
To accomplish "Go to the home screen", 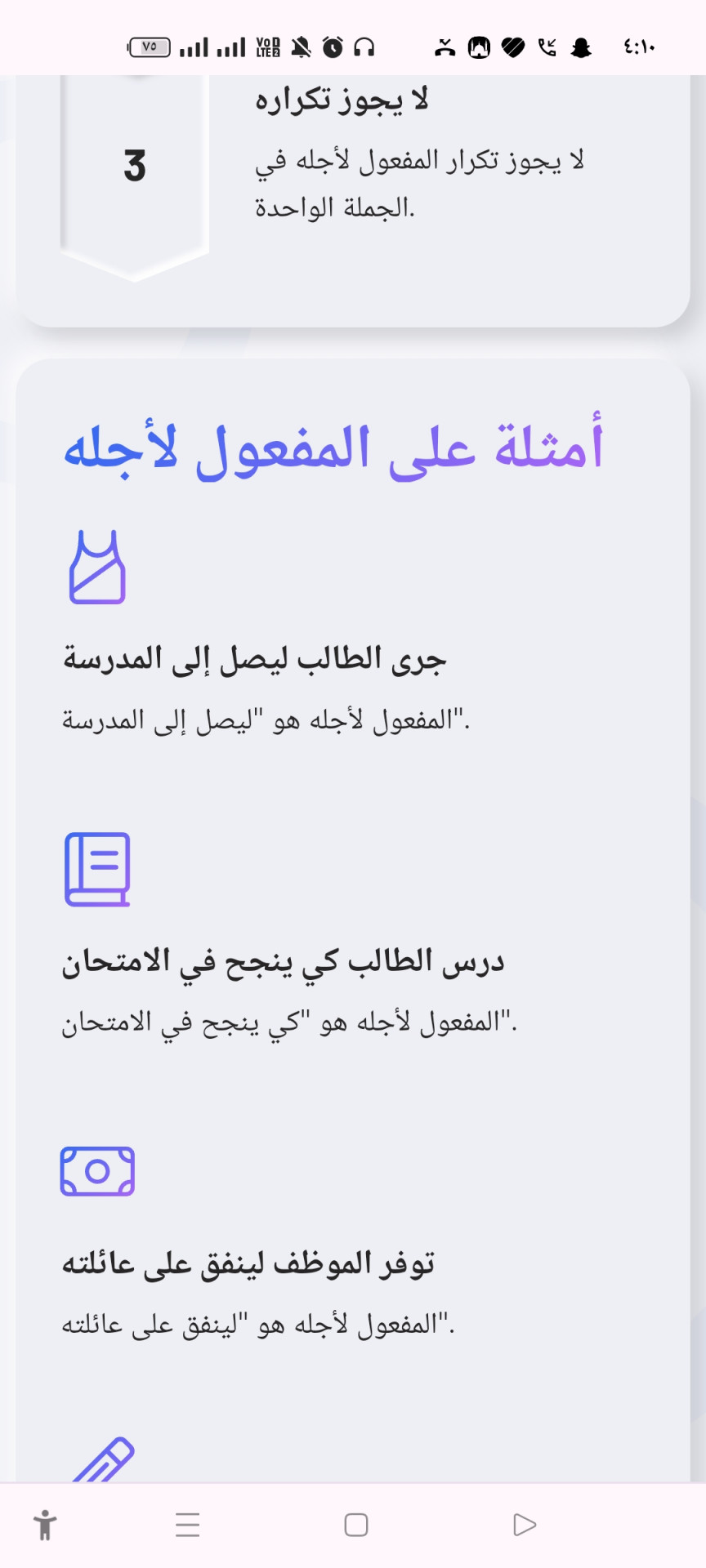I will tap(356, 1525).
